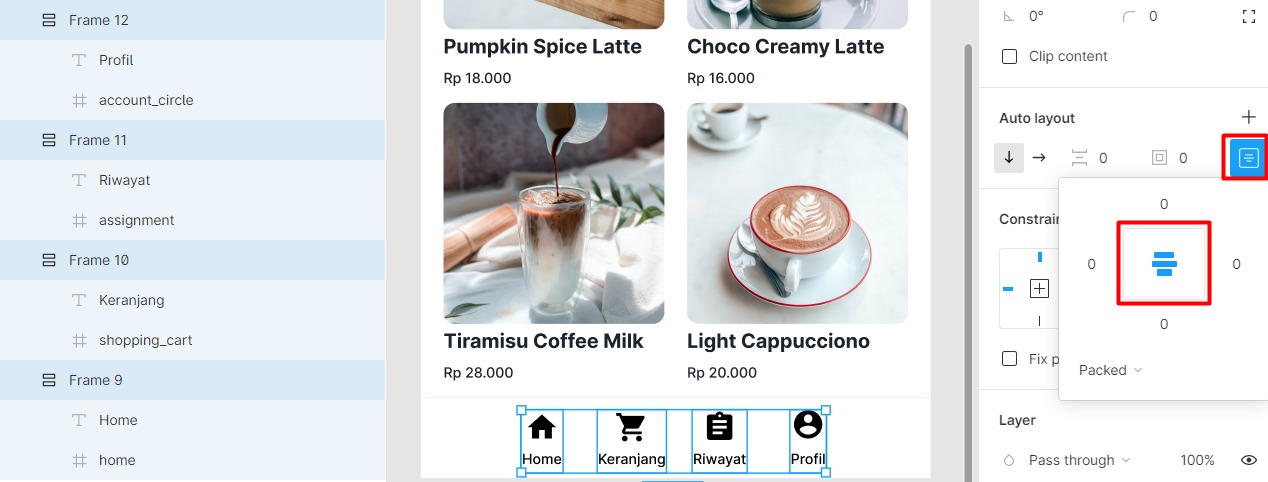Select the assignment layer
Image resolution: width=1268 pixels, height=482 pixels.
click(136, 220)
